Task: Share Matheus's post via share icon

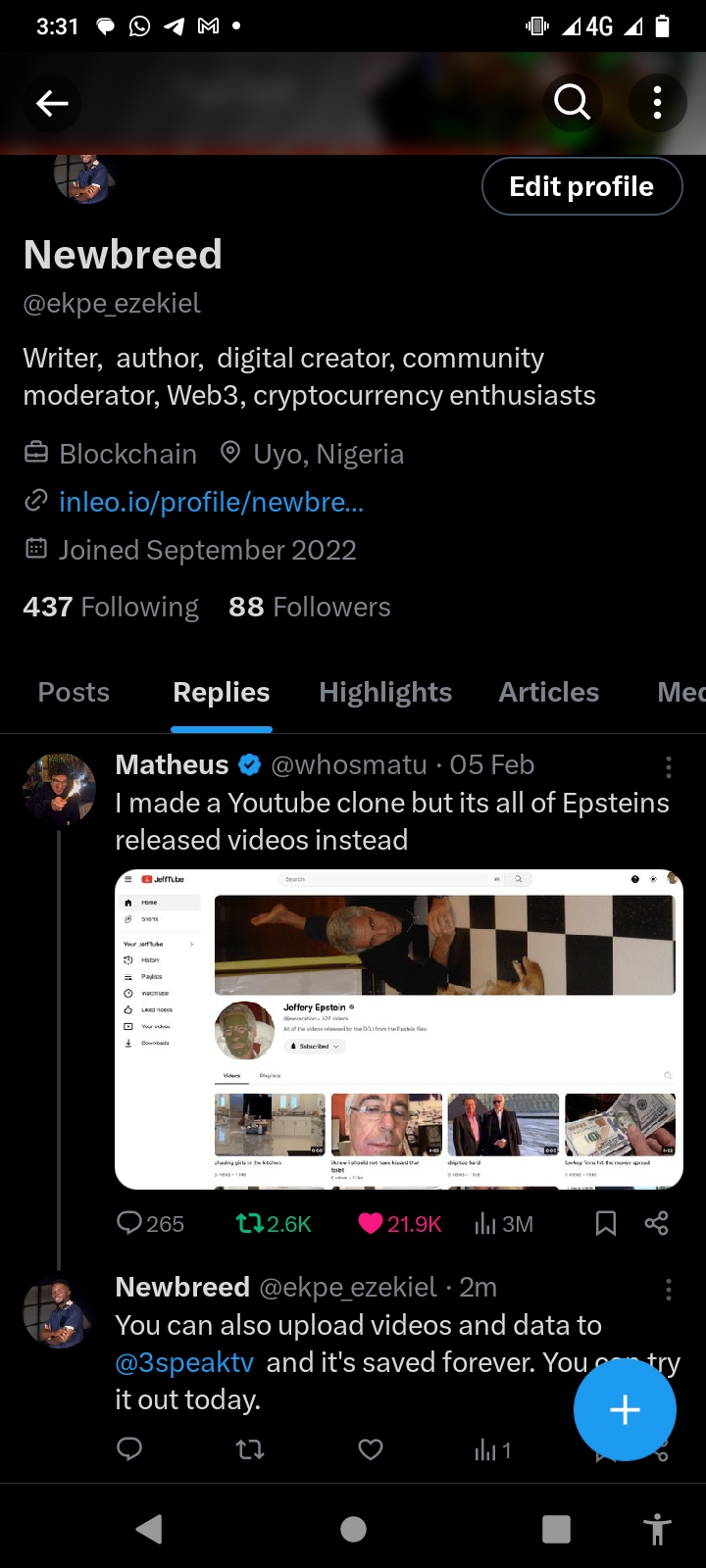Action: click(657, 1223)
